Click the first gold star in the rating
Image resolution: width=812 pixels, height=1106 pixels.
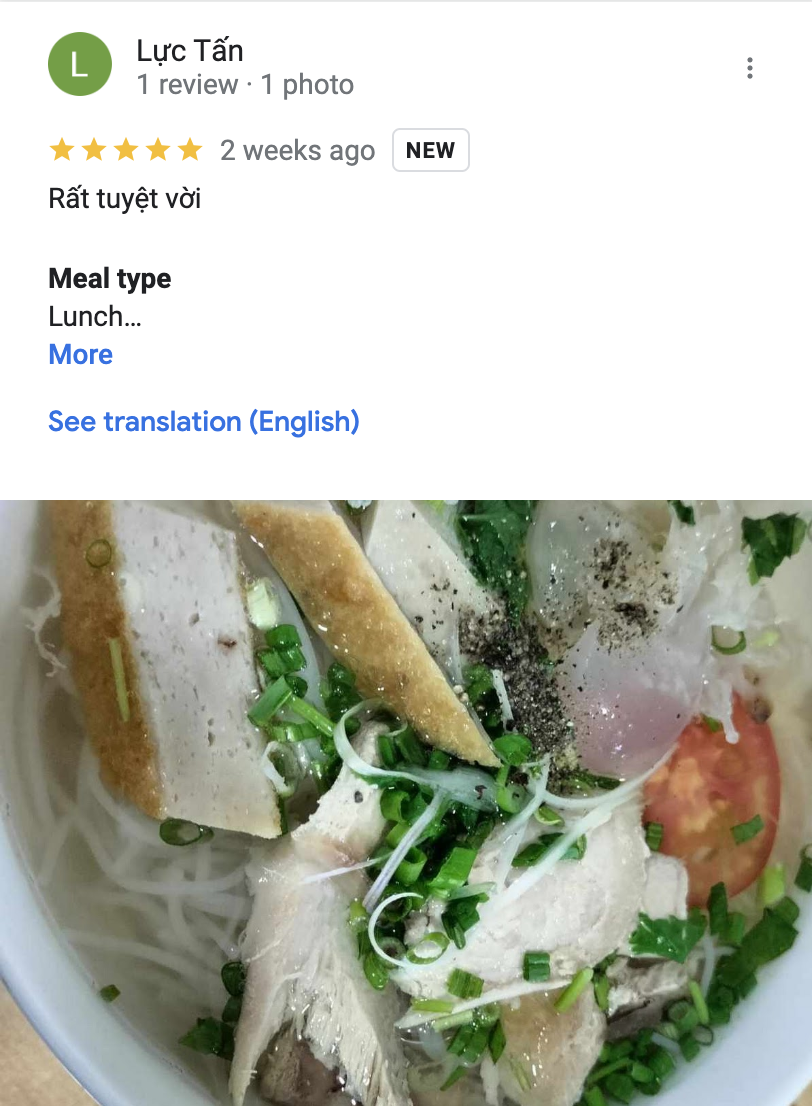click(x=61, y=149)
